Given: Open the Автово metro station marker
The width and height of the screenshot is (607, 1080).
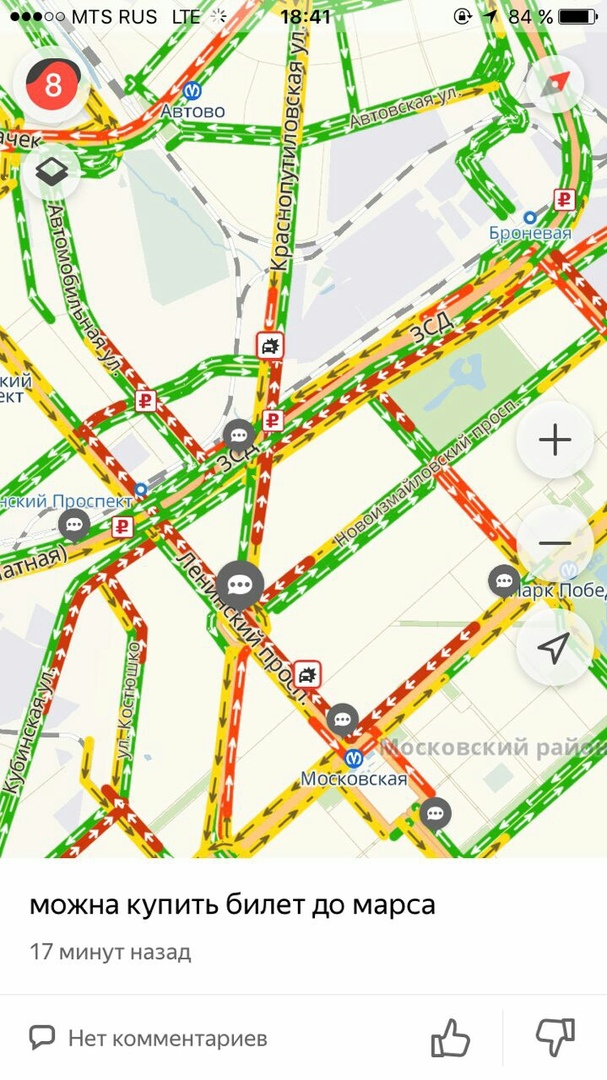Looking at the screenshot, I should pos(193,91).
